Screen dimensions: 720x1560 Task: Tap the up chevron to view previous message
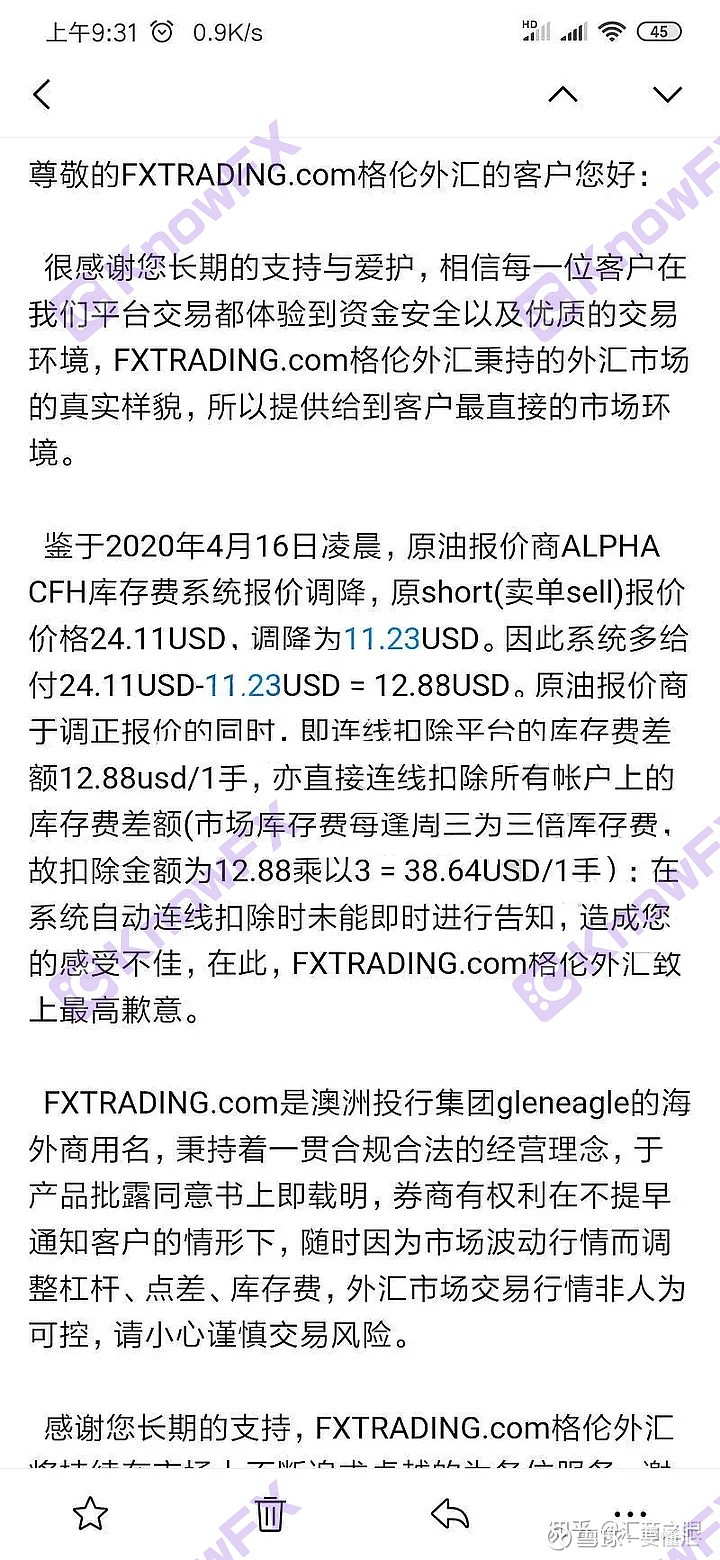tap(563, 93)
